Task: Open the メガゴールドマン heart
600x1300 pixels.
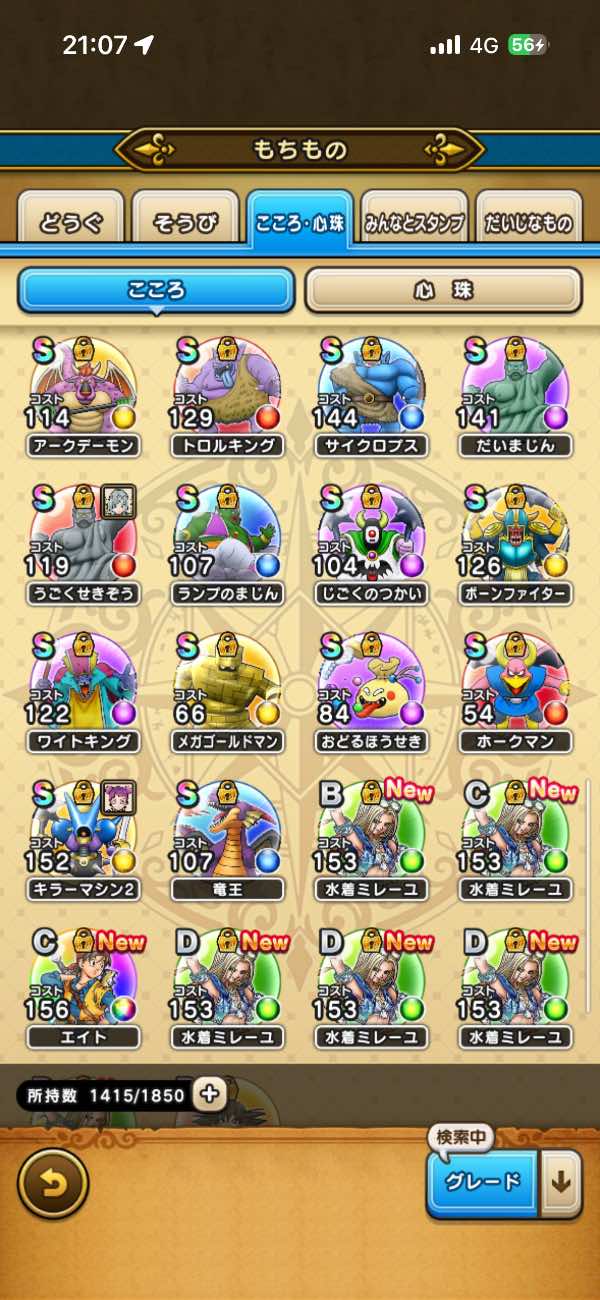Action: pos(227,692)
